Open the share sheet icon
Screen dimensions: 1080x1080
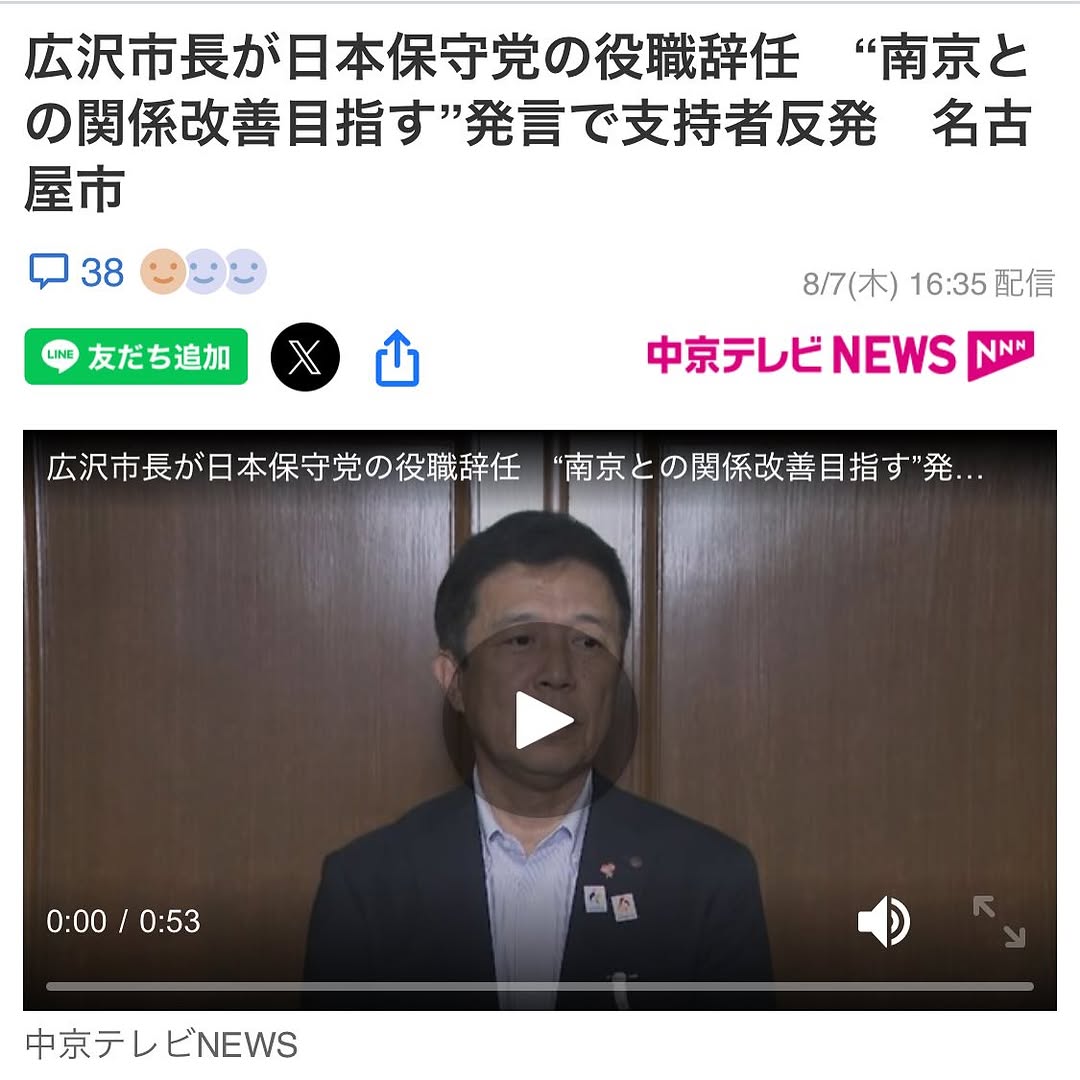(x=397, y=358)
